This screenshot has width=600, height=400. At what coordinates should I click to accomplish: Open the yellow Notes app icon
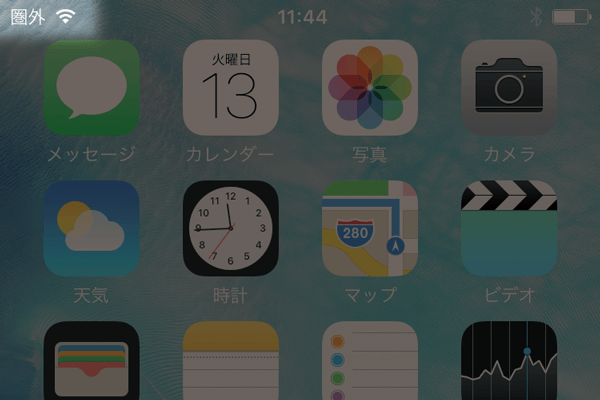point(231,360)
